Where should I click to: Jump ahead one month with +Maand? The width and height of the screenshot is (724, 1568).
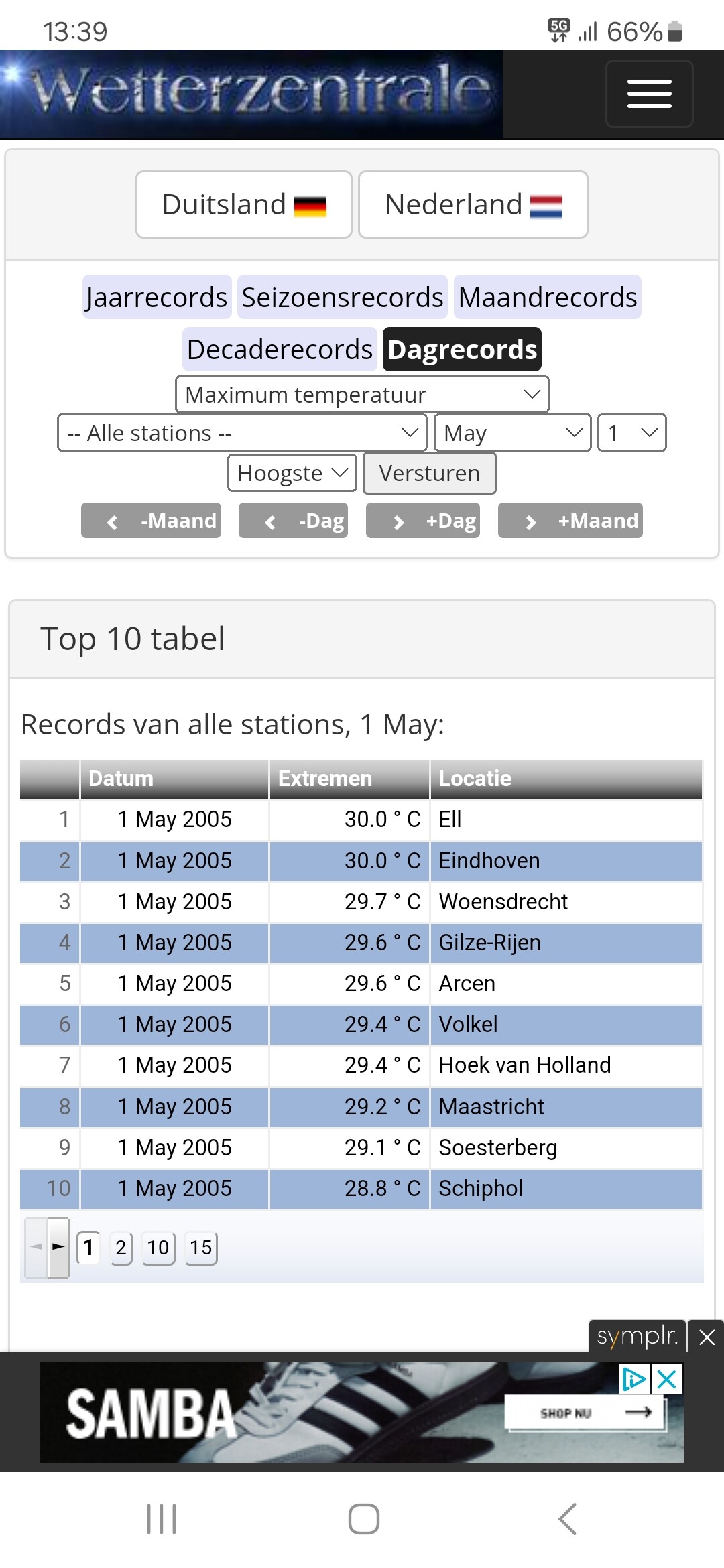[x=570, y=521]
